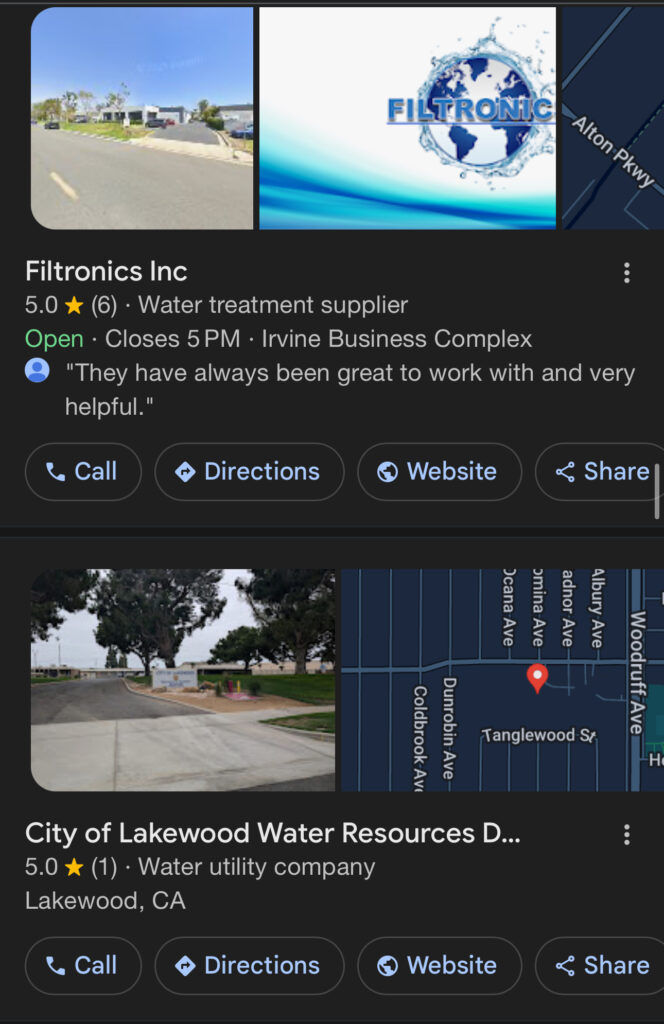Open the Filtronic logo photo
This screenshot has height=1024, width=664.
407,119
